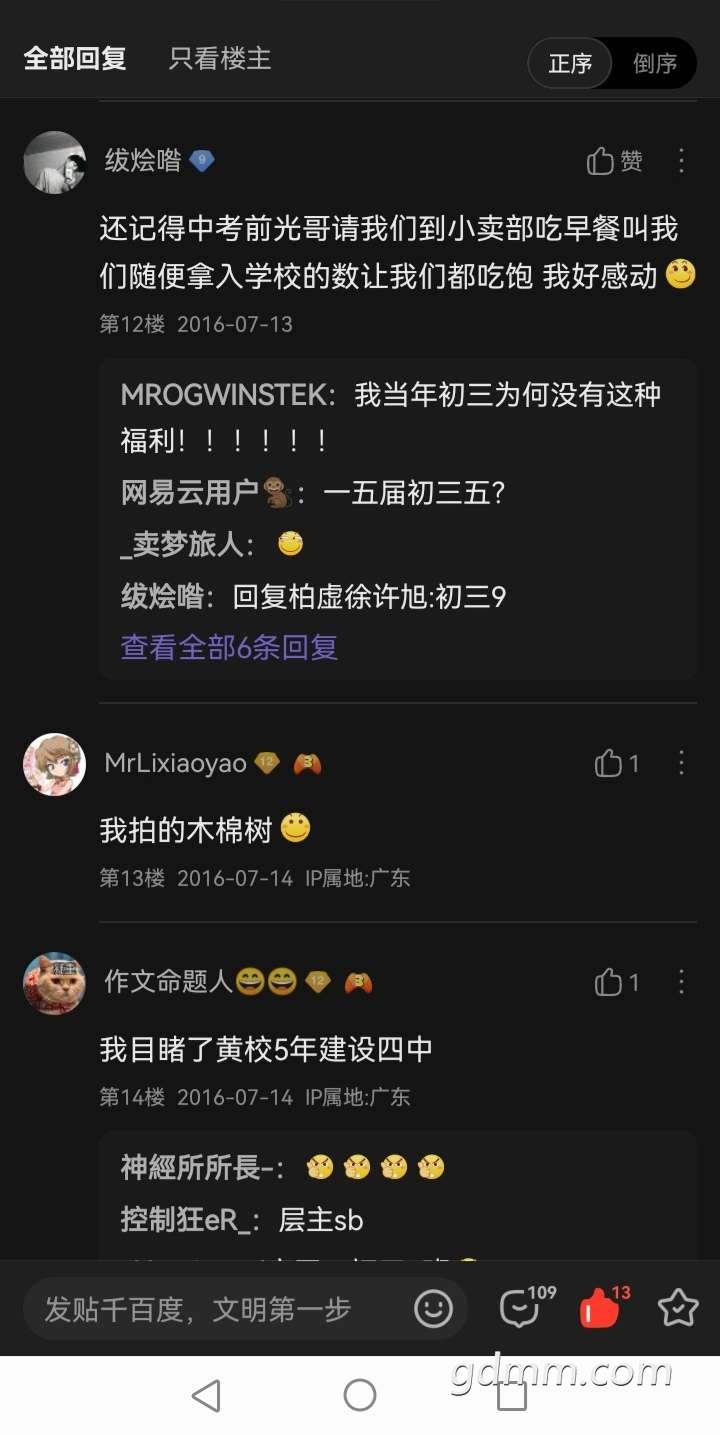Open MrLixiaoyao's profile avatar
The width and height of the screenshot is (720, 1435).
54,765
